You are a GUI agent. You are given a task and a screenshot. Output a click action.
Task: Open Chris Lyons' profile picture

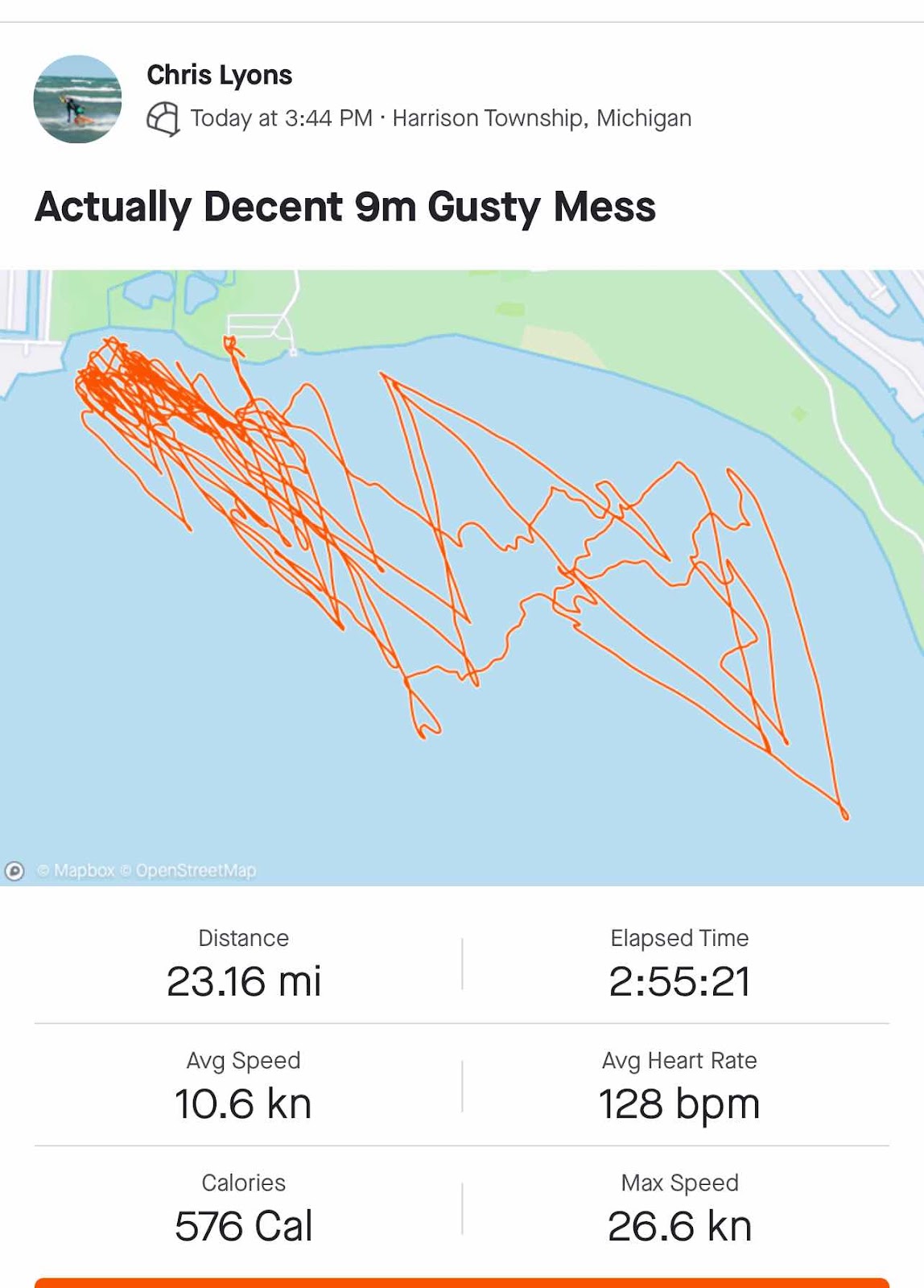[77, 99]
